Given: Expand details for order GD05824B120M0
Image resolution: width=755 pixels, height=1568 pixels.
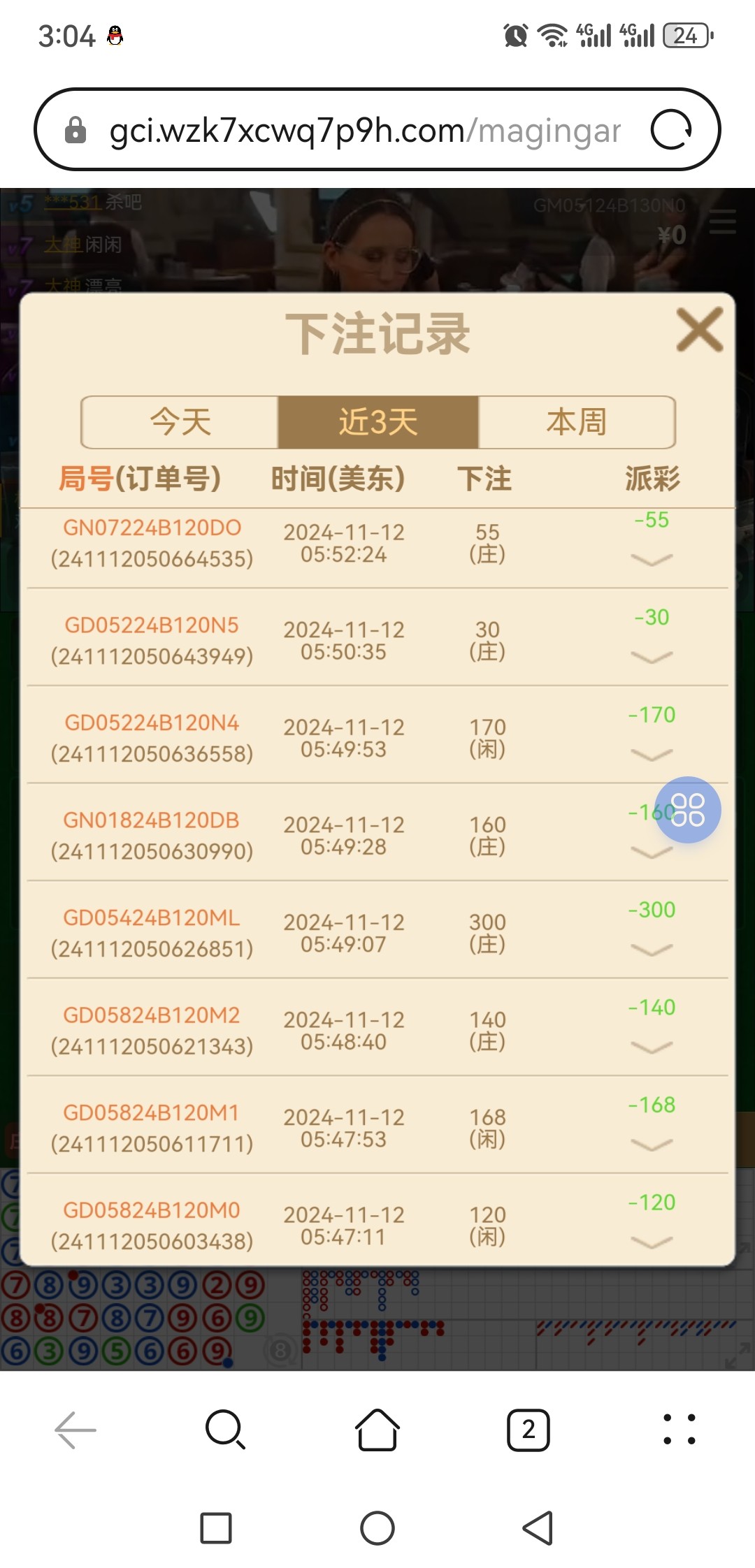Looking at the screenshot, I should pyautogui.click(x=651, y=1242).
